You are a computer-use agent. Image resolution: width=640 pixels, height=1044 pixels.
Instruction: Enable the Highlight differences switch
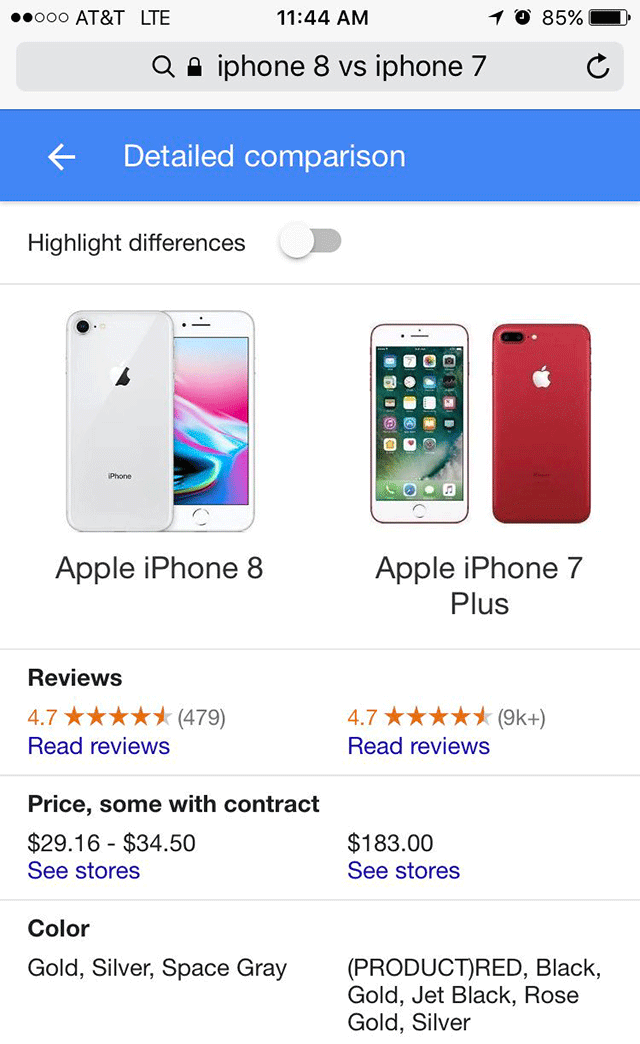(311, 242)
